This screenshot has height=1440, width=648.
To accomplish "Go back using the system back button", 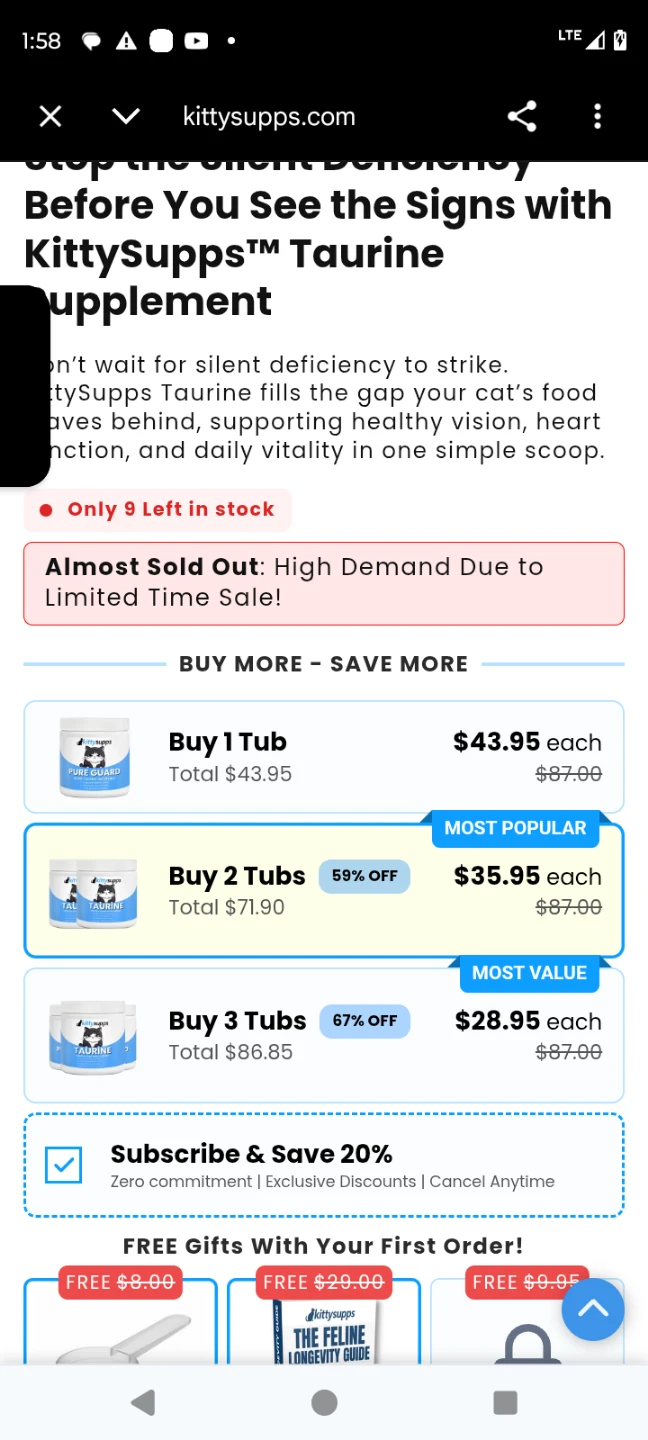I will (143, 1403).
